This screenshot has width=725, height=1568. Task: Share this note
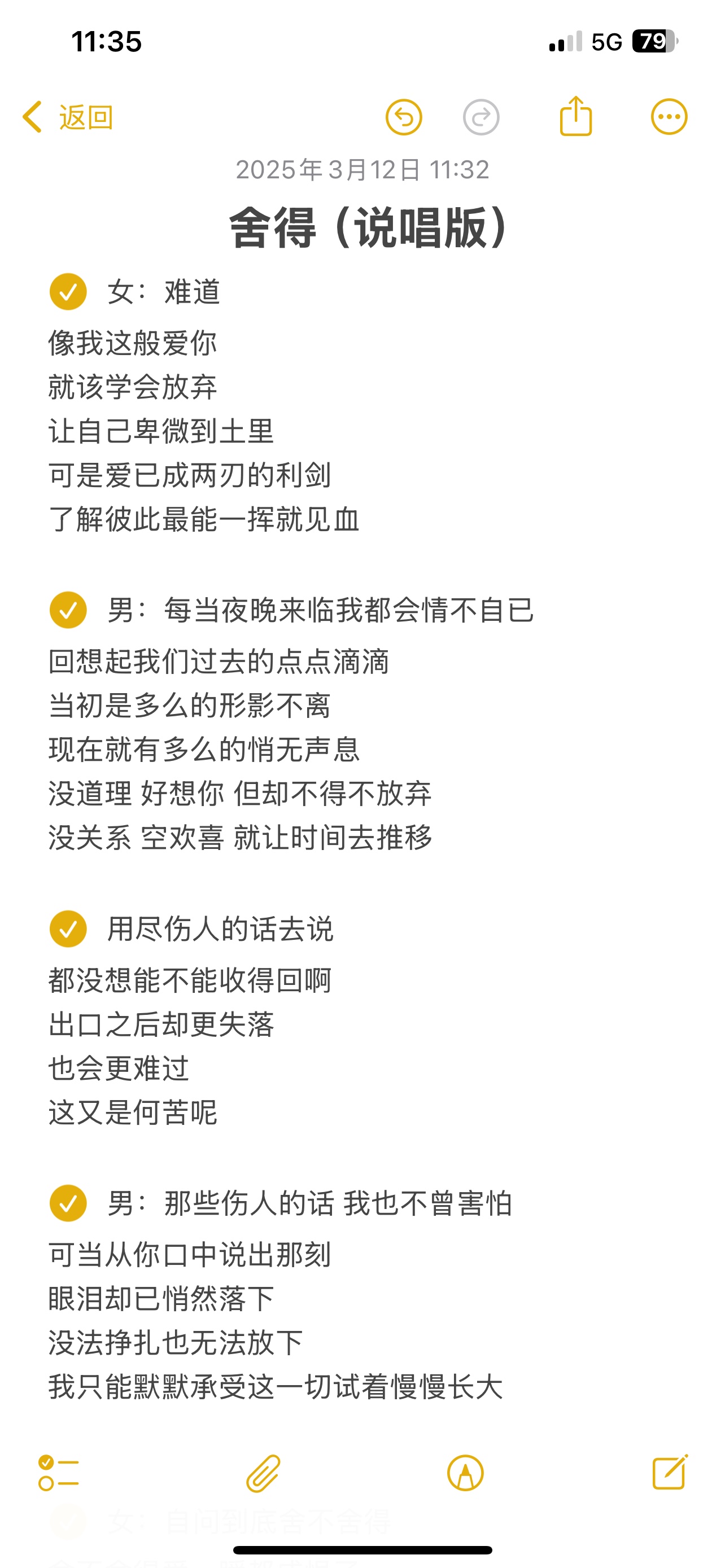pos(576,116)
